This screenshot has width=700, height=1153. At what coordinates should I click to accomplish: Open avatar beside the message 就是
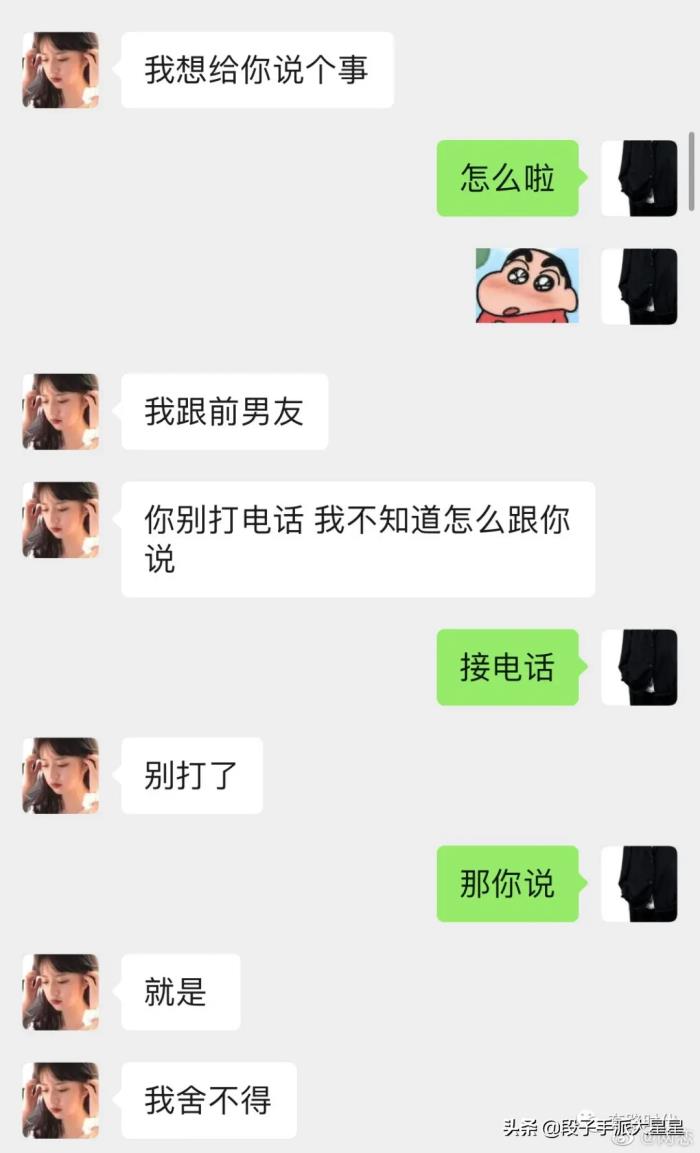(x=61, y=991)
